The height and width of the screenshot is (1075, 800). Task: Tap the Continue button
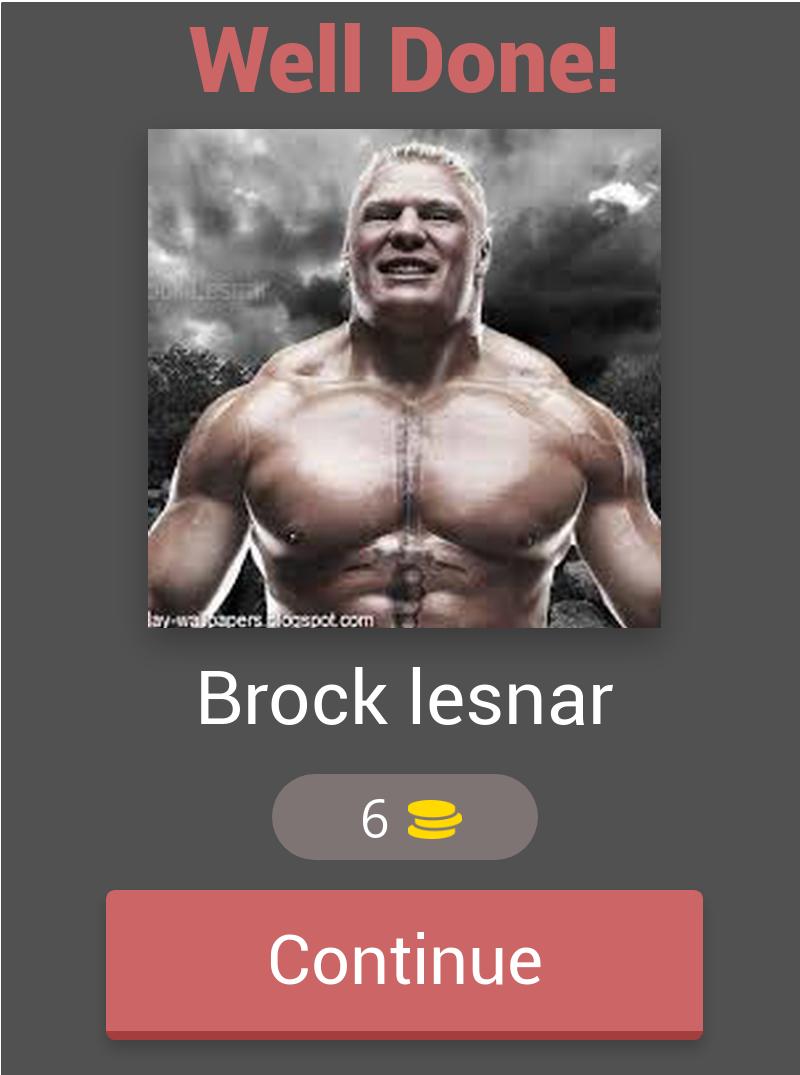tap(404, 961)
